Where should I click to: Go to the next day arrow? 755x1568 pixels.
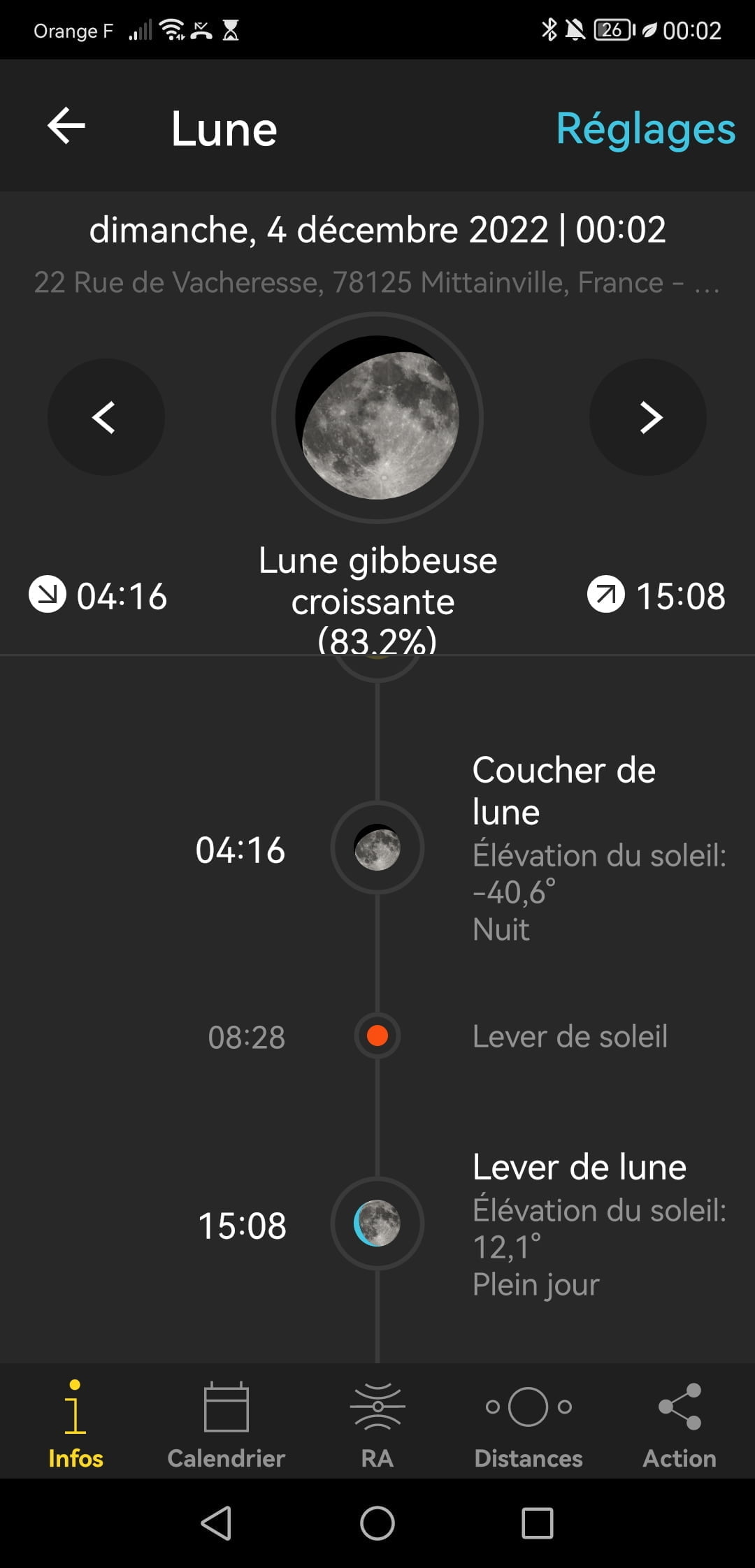click(648, 417)
